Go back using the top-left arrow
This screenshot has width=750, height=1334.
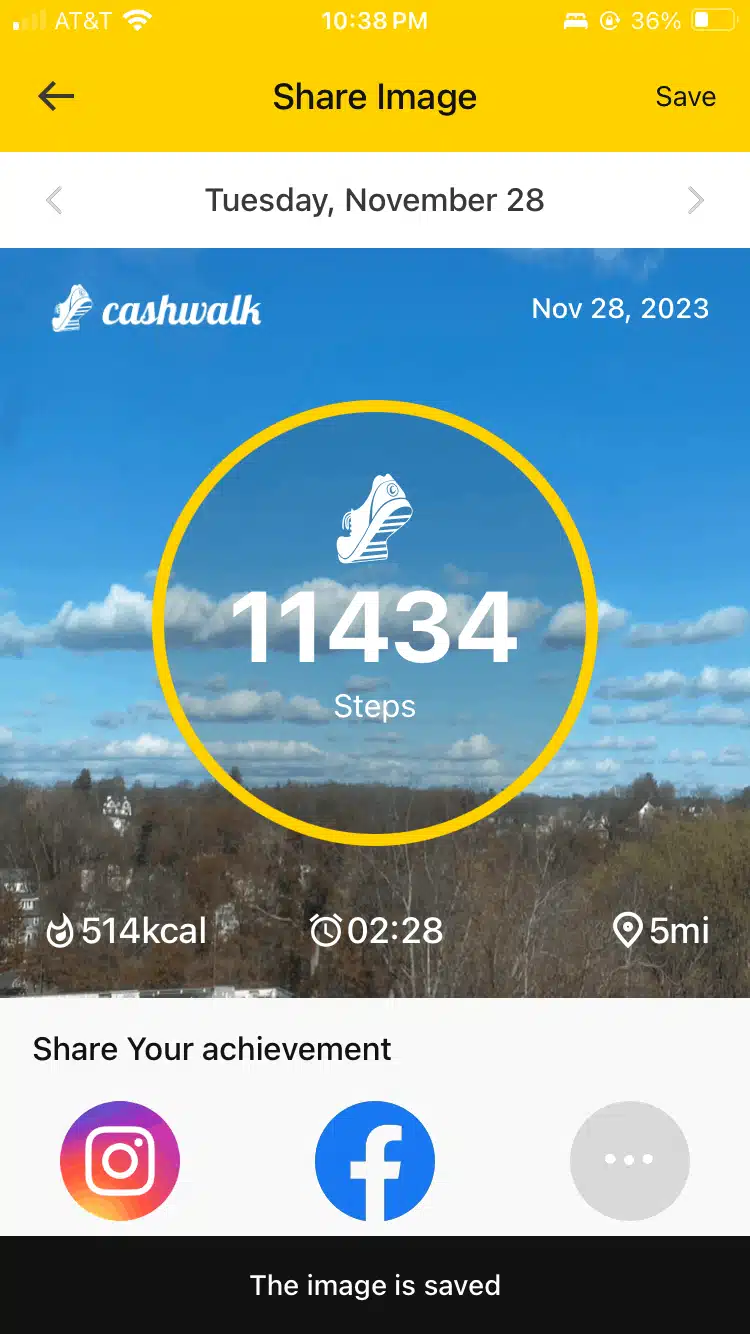pyautogui.click(x=56, y=96)
